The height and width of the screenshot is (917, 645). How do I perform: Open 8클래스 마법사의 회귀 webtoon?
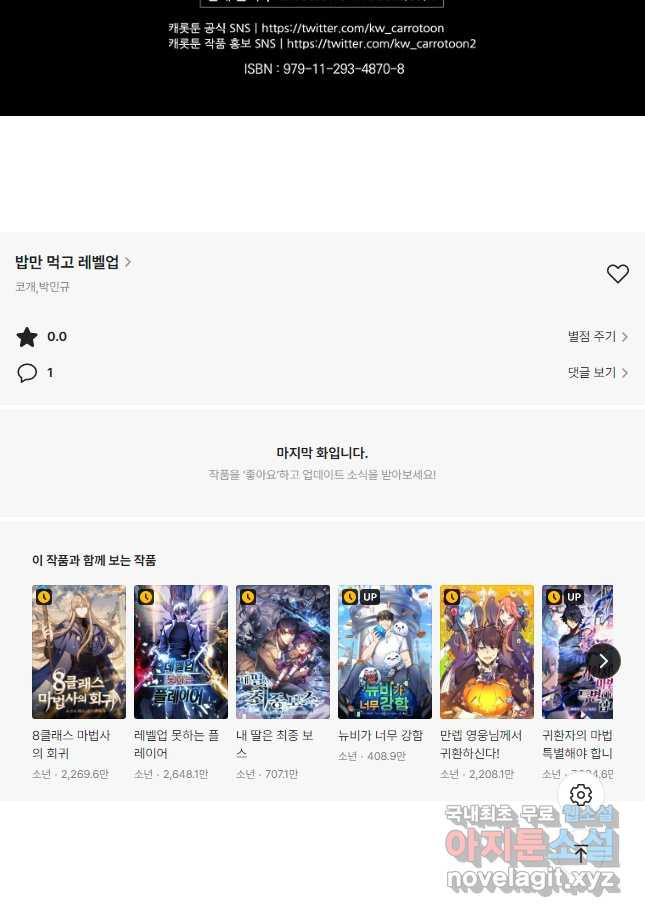tap(79, 652)
